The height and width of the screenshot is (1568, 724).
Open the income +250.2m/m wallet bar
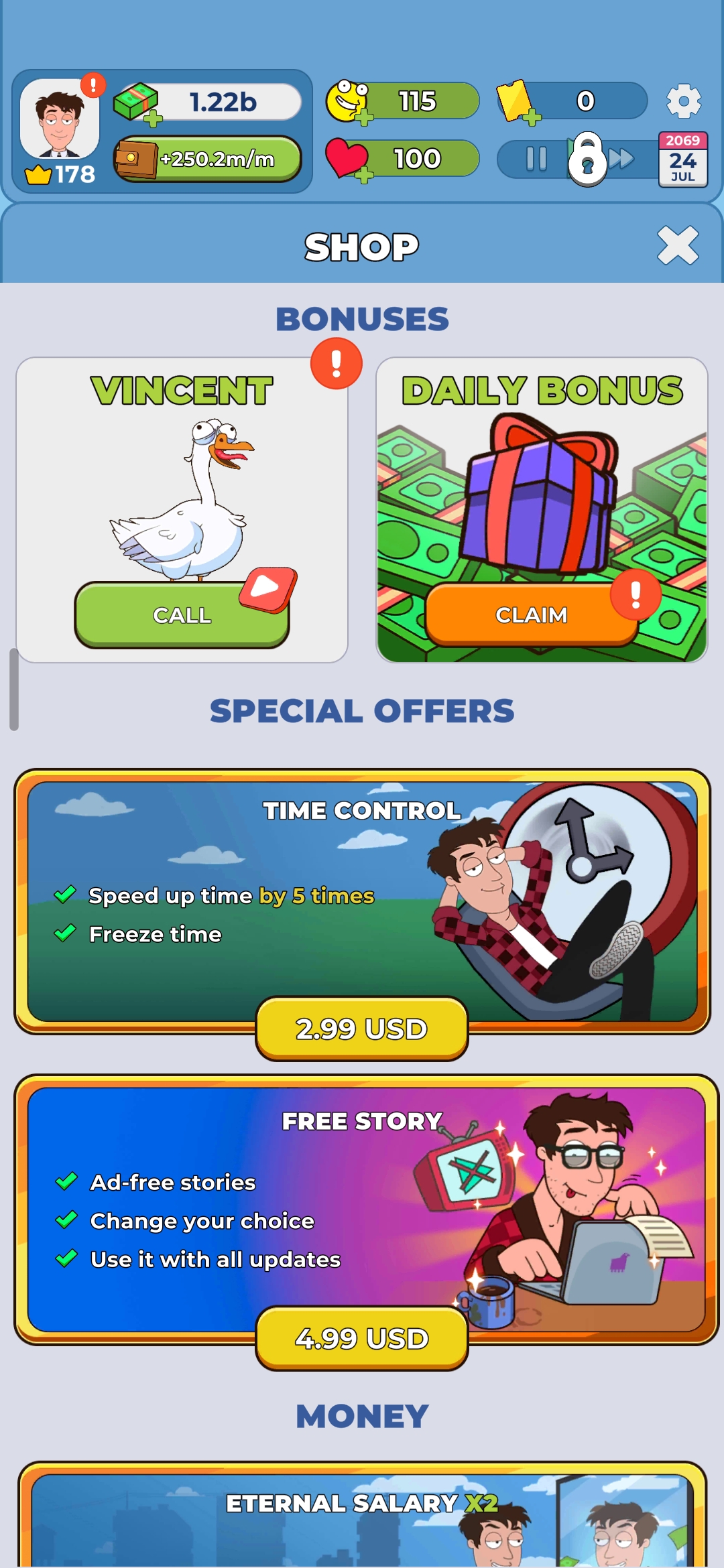[208, 159]
